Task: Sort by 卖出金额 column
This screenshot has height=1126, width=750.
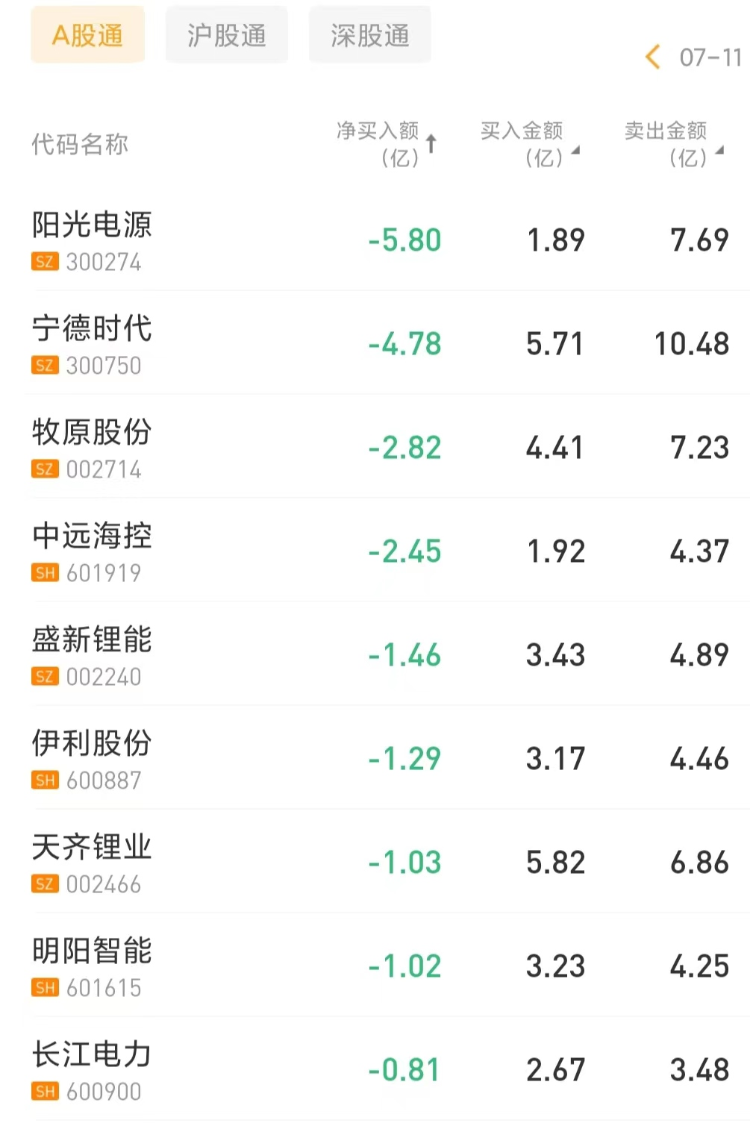Action: coord(673,144)
